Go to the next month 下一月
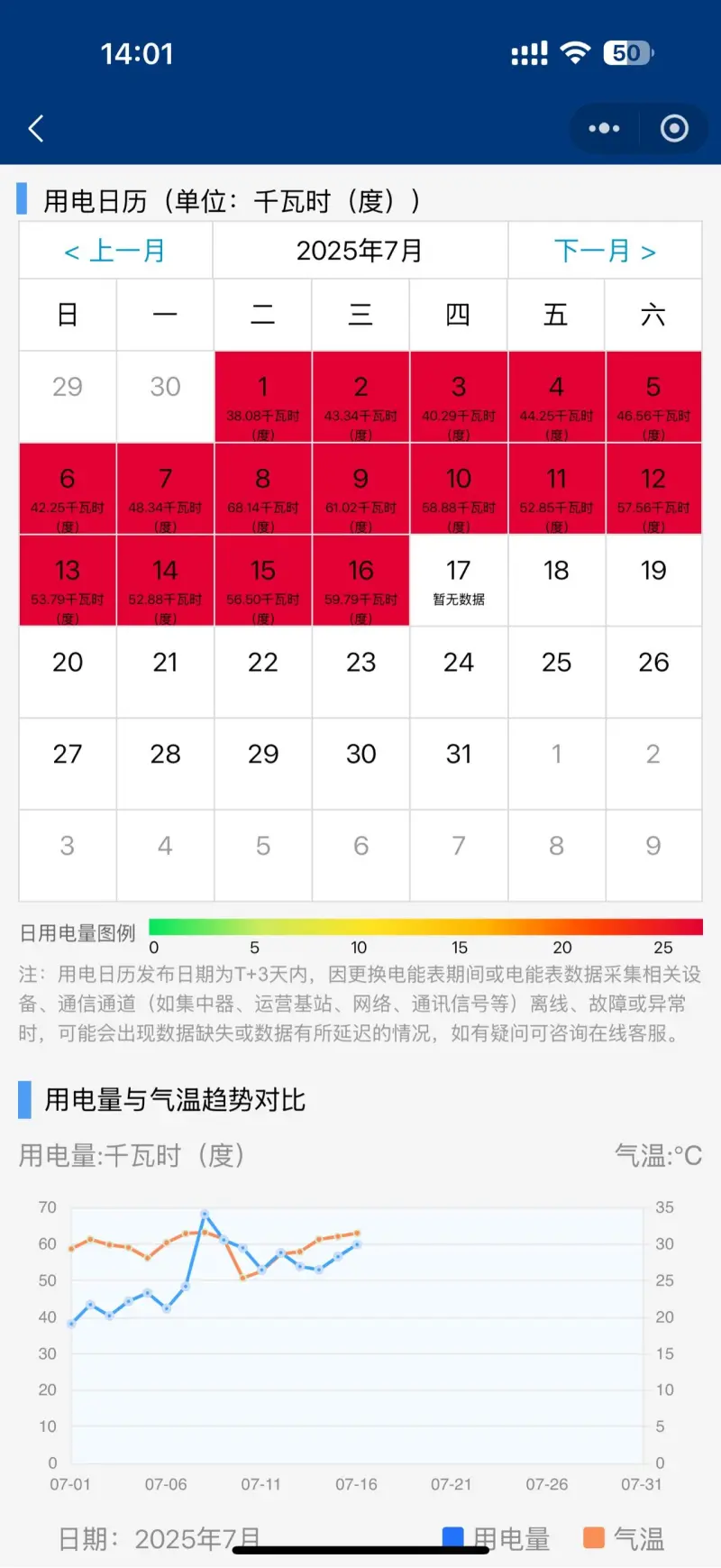The image size is (721, 1568). click(x=605, y=251)
